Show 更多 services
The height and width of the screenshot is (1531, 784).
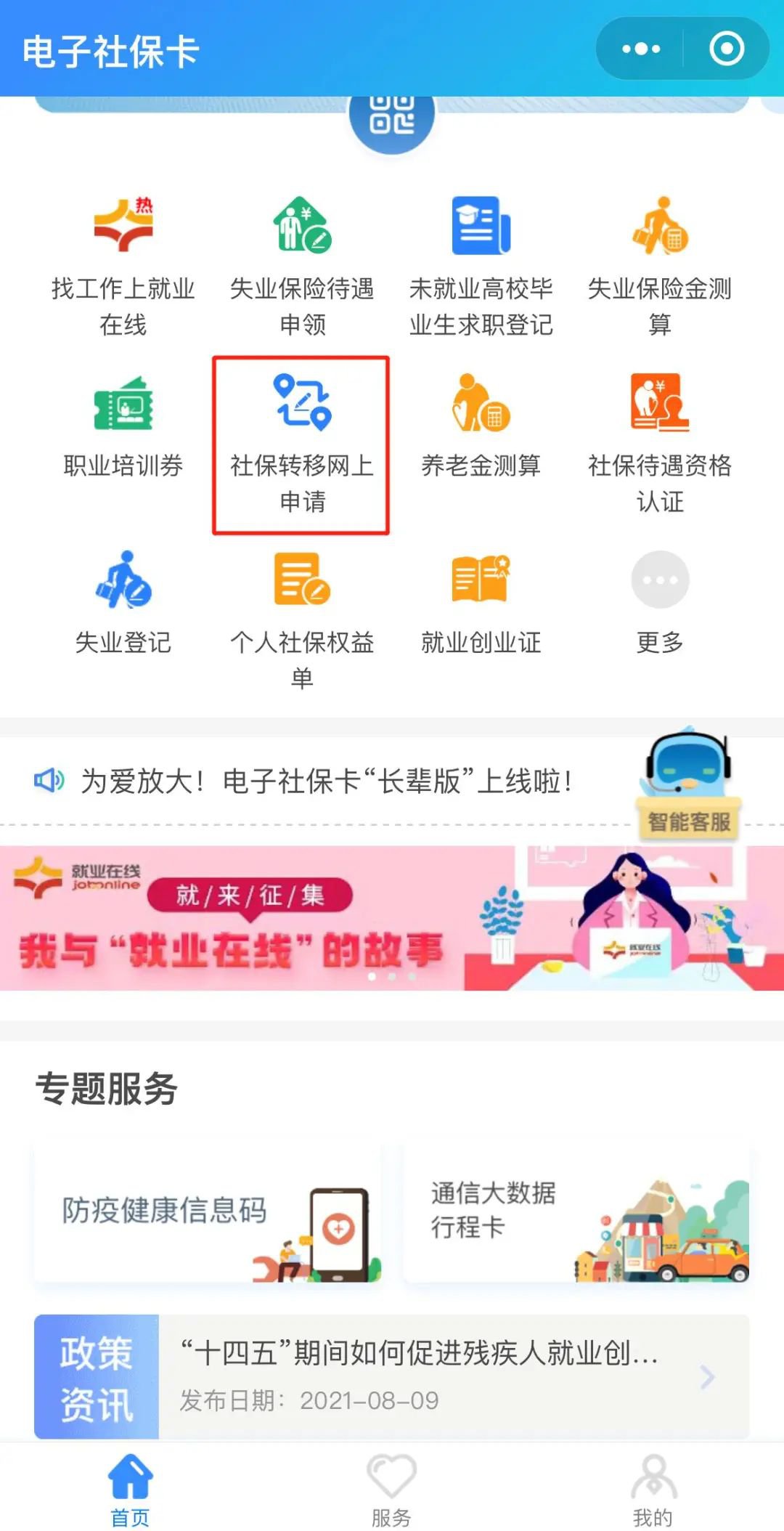pos(659,604)
